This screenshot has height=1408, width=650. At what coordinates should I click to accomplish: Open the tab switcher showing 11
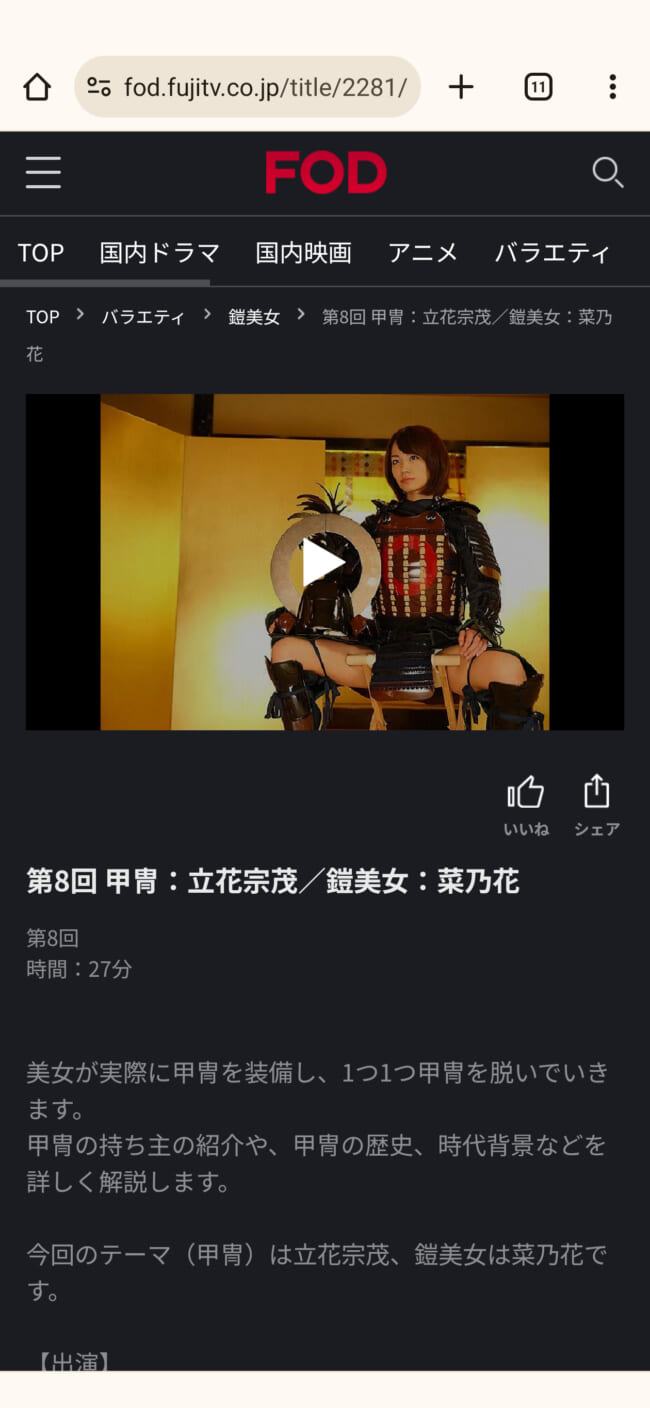[x=538, y=87]
